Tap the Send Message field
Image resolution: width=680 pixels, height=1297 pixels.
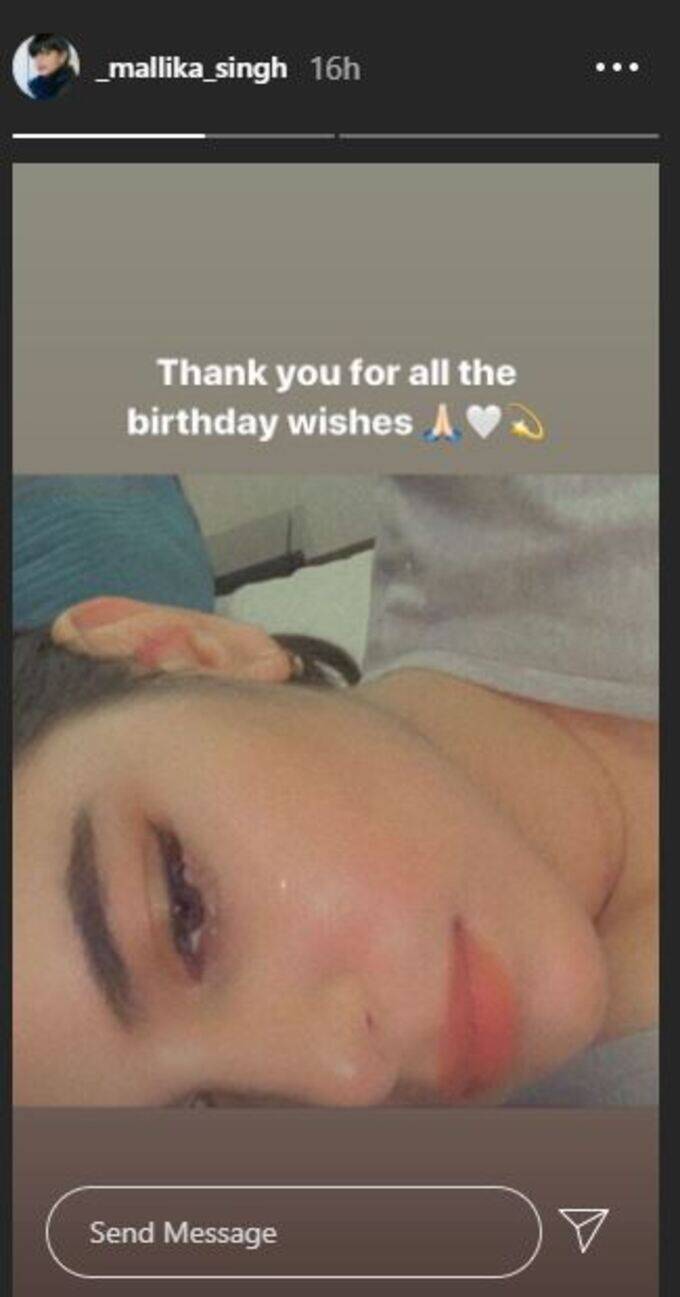coord(293,1232)
